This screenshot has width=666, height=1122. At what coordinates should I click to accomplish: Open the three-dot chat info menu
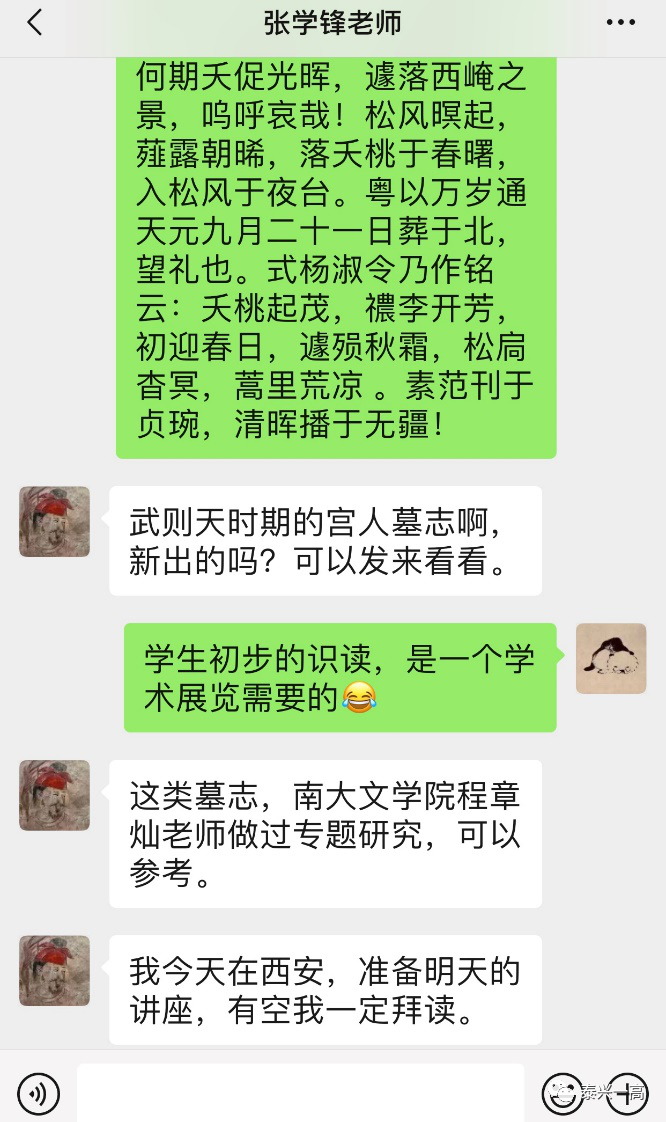[x=621, y=23]
